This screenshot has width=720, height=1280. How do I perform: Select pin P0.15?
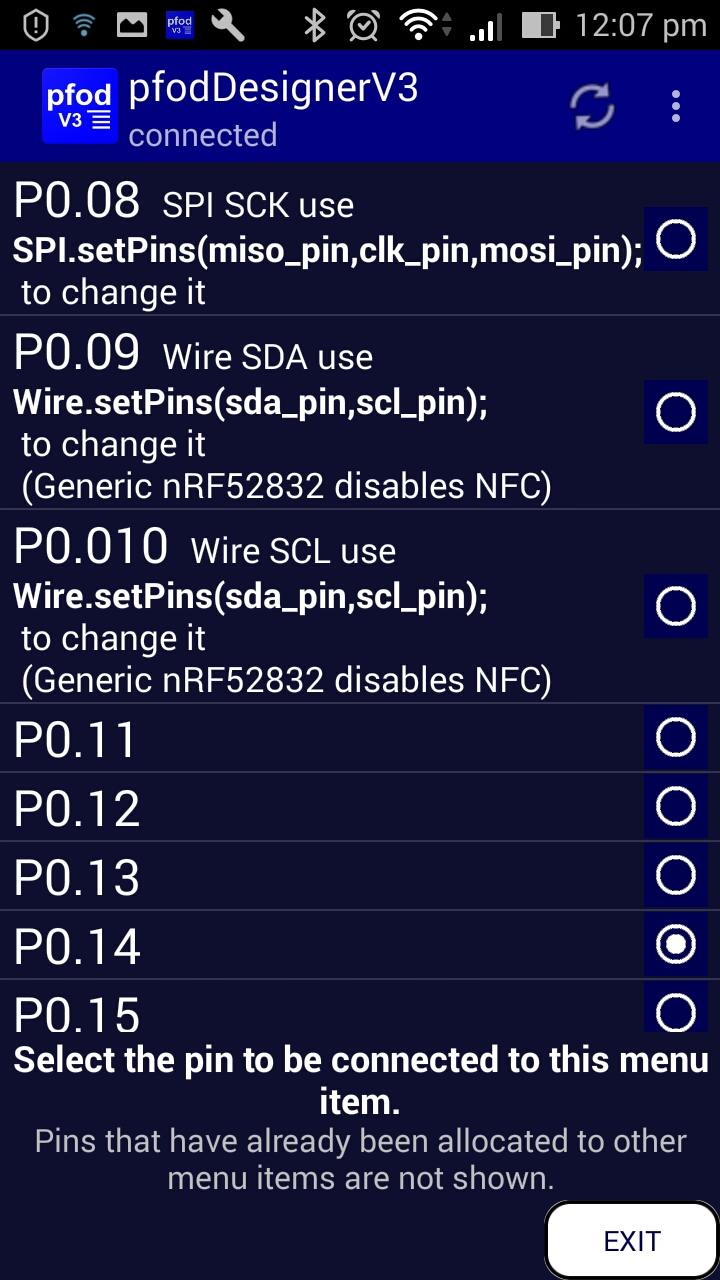pos(675,1012)
